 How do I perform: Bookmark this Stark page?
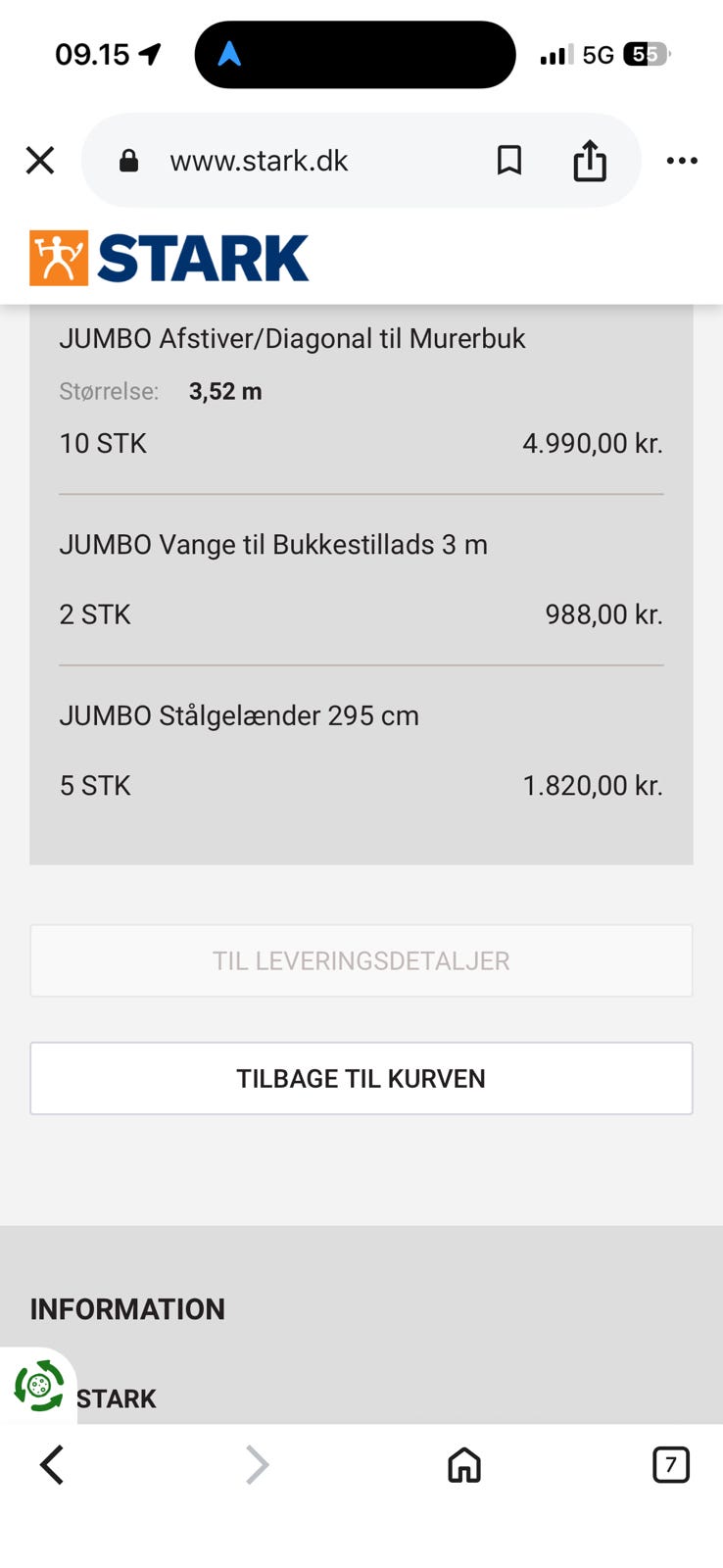pyautogui.click(x=509, y=161)
